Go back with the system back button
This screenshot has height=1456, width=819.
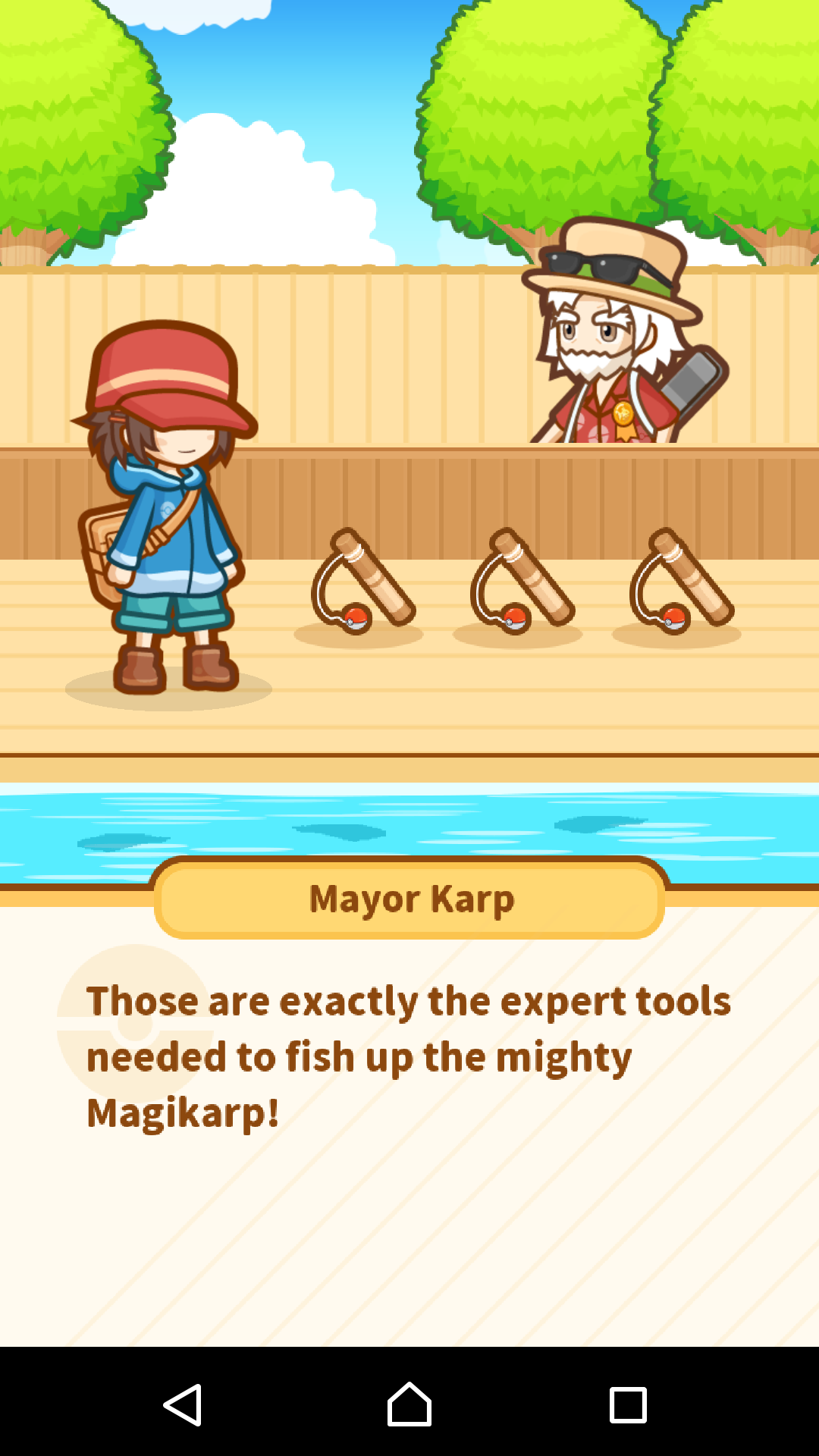(183, 1404)
